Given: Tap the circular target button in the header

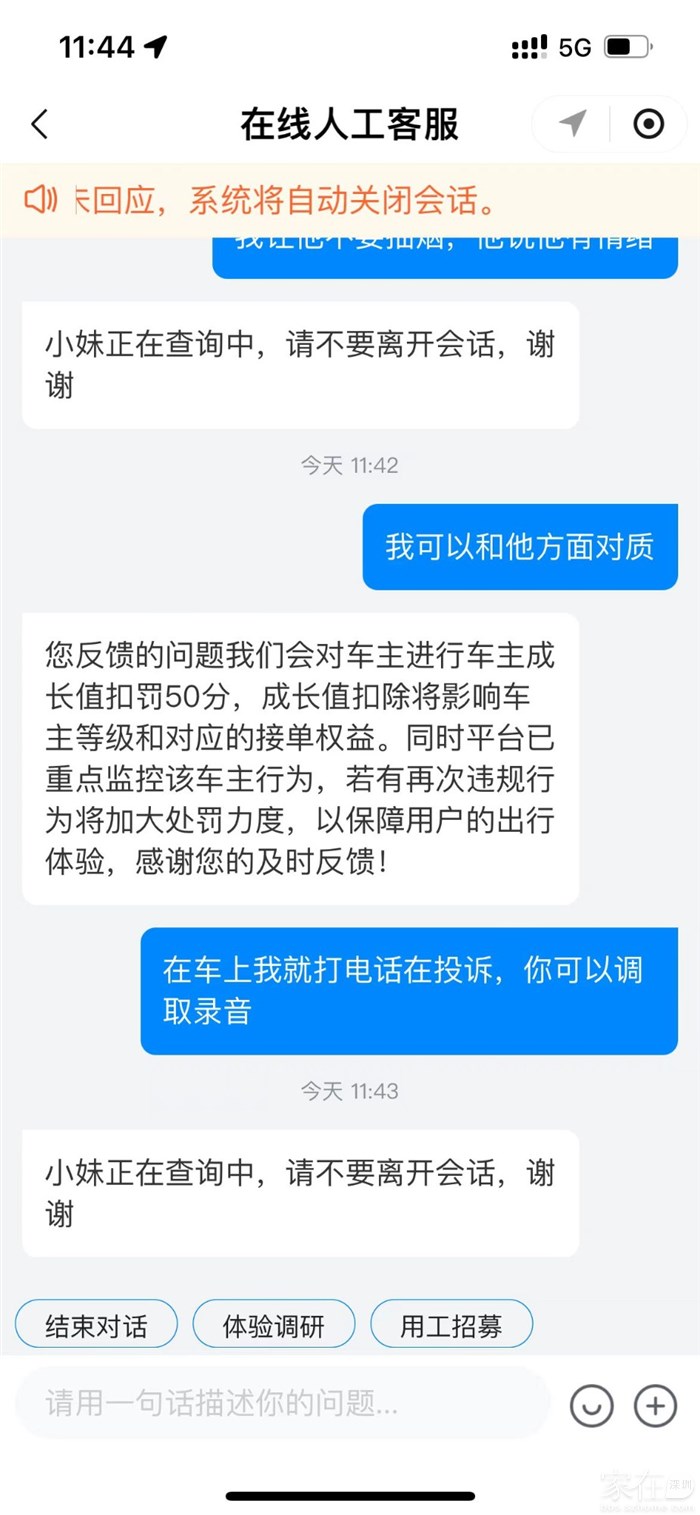Looking at the screenshot, I should coord(649,124).
